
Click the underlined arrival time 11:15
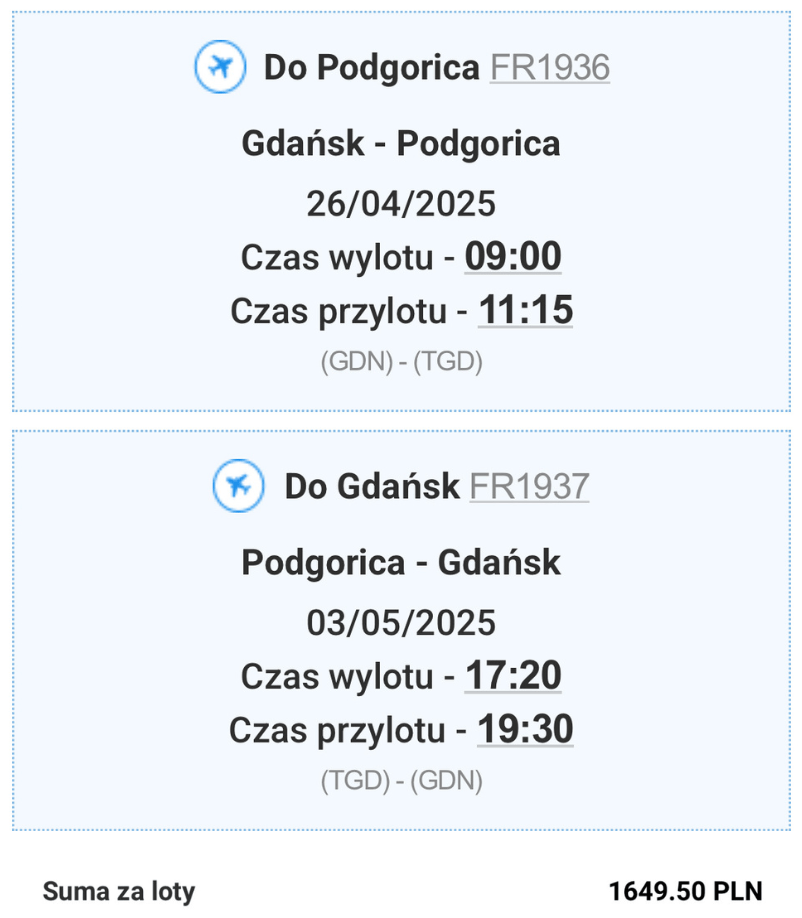527,311
